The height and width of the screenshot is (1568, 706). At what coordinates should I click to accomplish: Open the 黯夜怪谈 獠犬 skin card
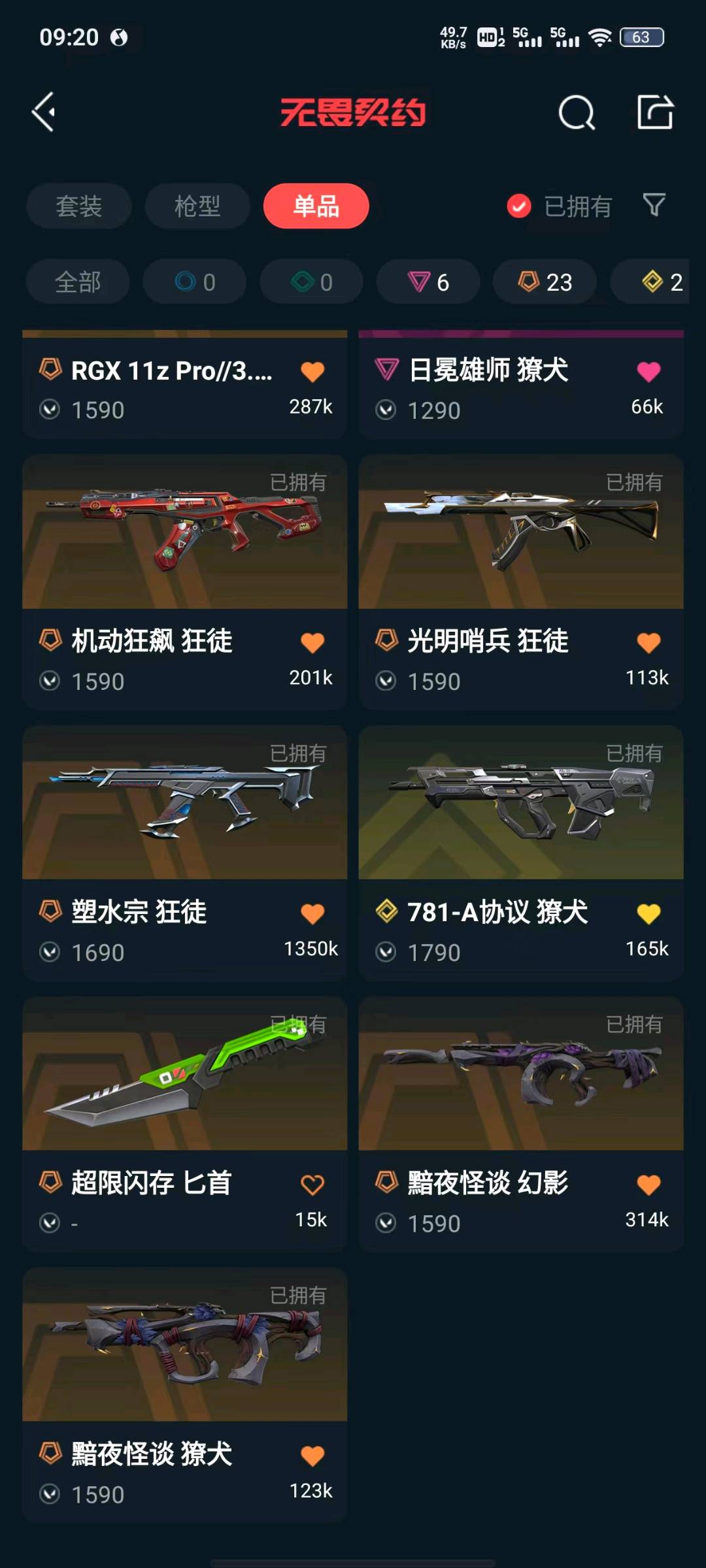(184, 1346)
